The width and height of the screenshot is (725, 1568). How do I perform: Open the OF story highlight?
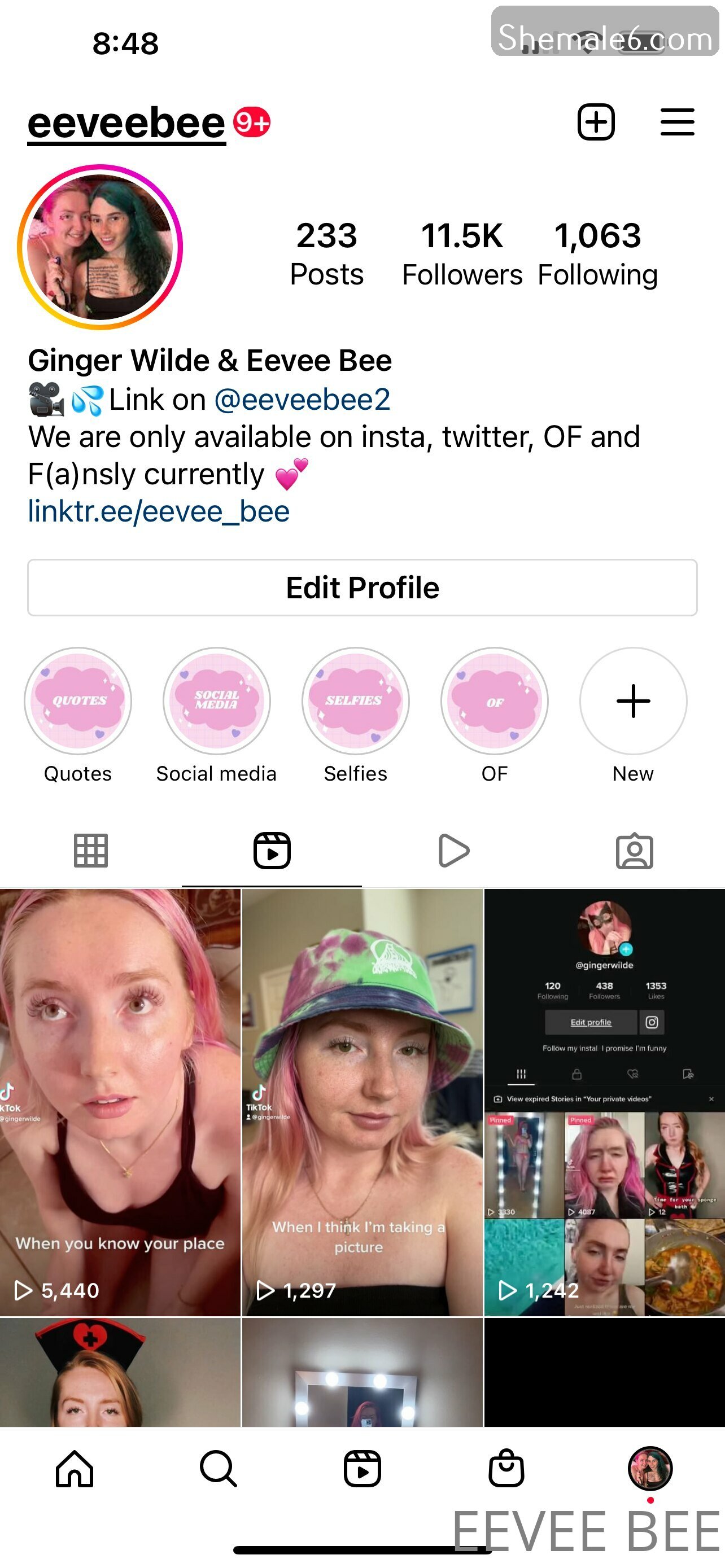494,701
